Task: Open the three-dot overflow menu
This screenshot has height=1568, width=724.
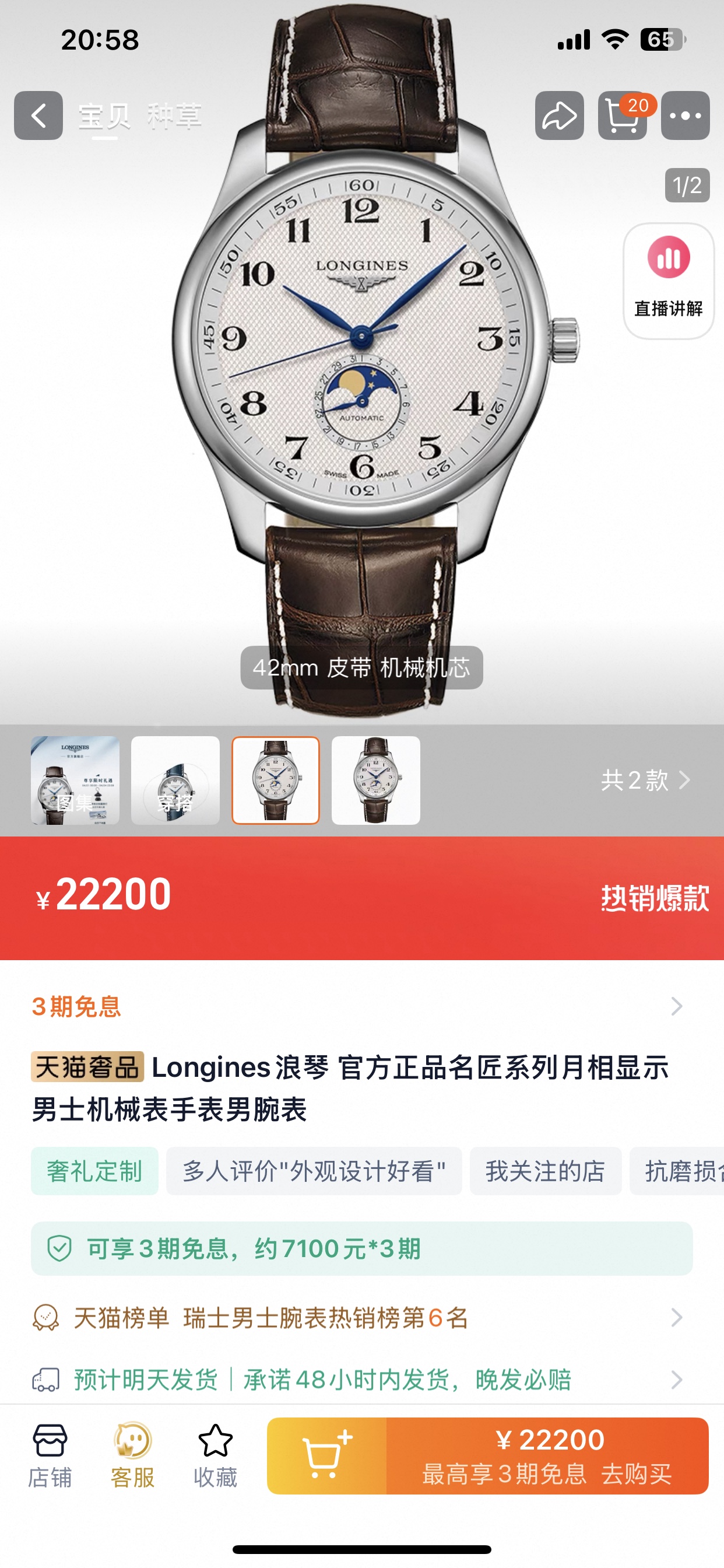Action: [686, 116]
